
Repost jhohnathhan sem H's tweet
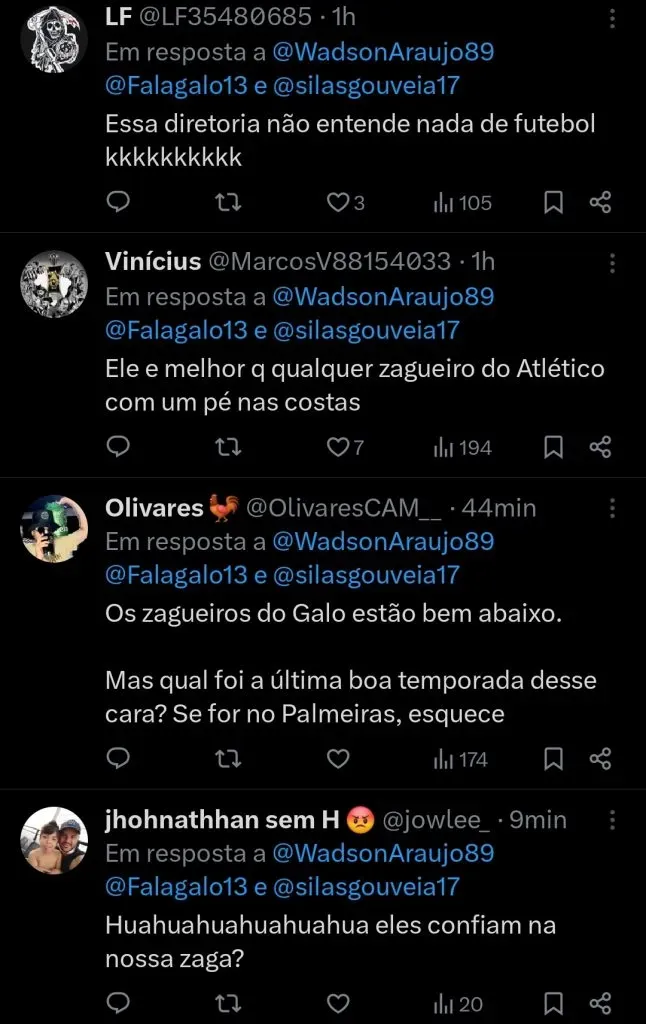[x=229, y=1003]
